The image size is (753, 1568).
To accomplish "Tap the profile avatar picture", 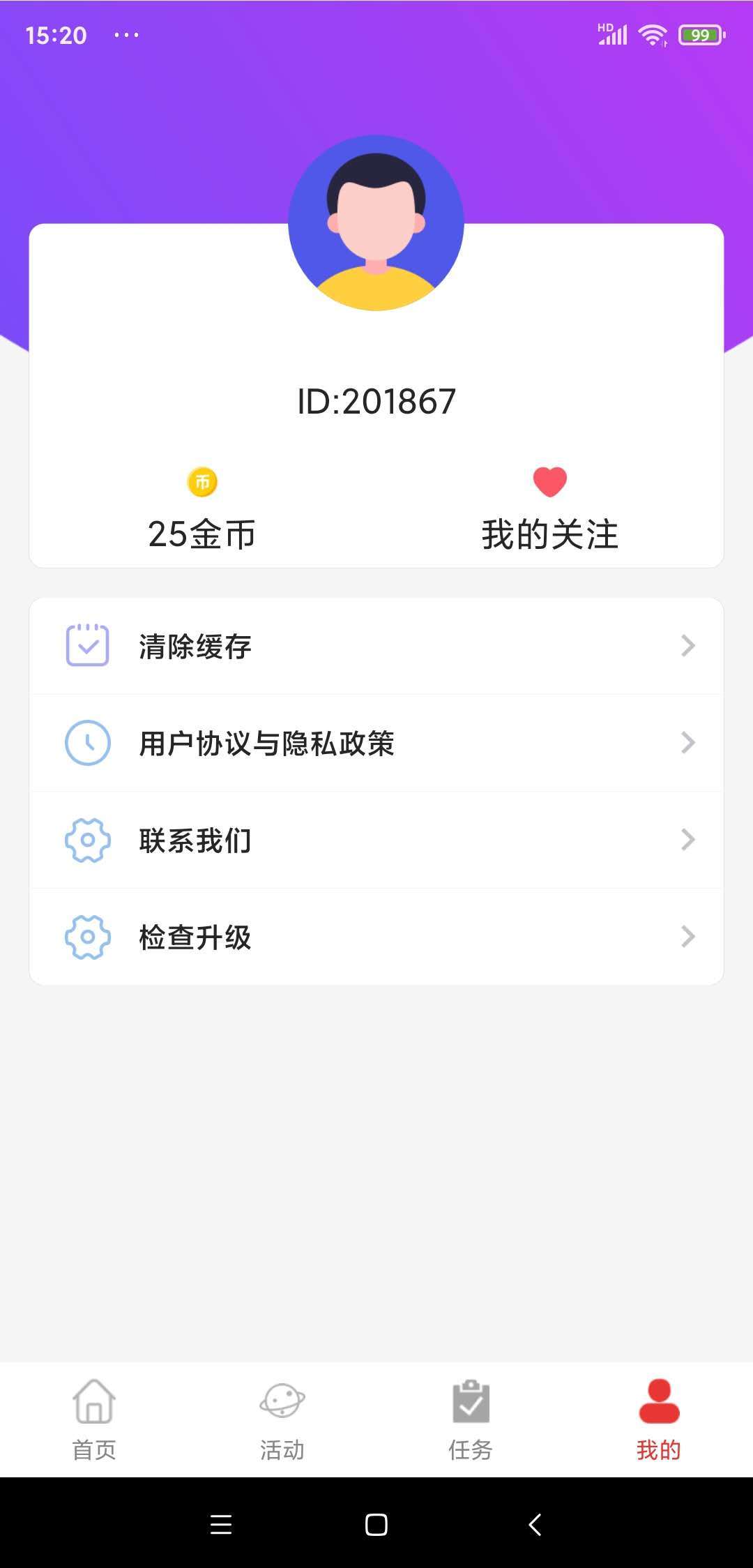I will pos(376,223).
